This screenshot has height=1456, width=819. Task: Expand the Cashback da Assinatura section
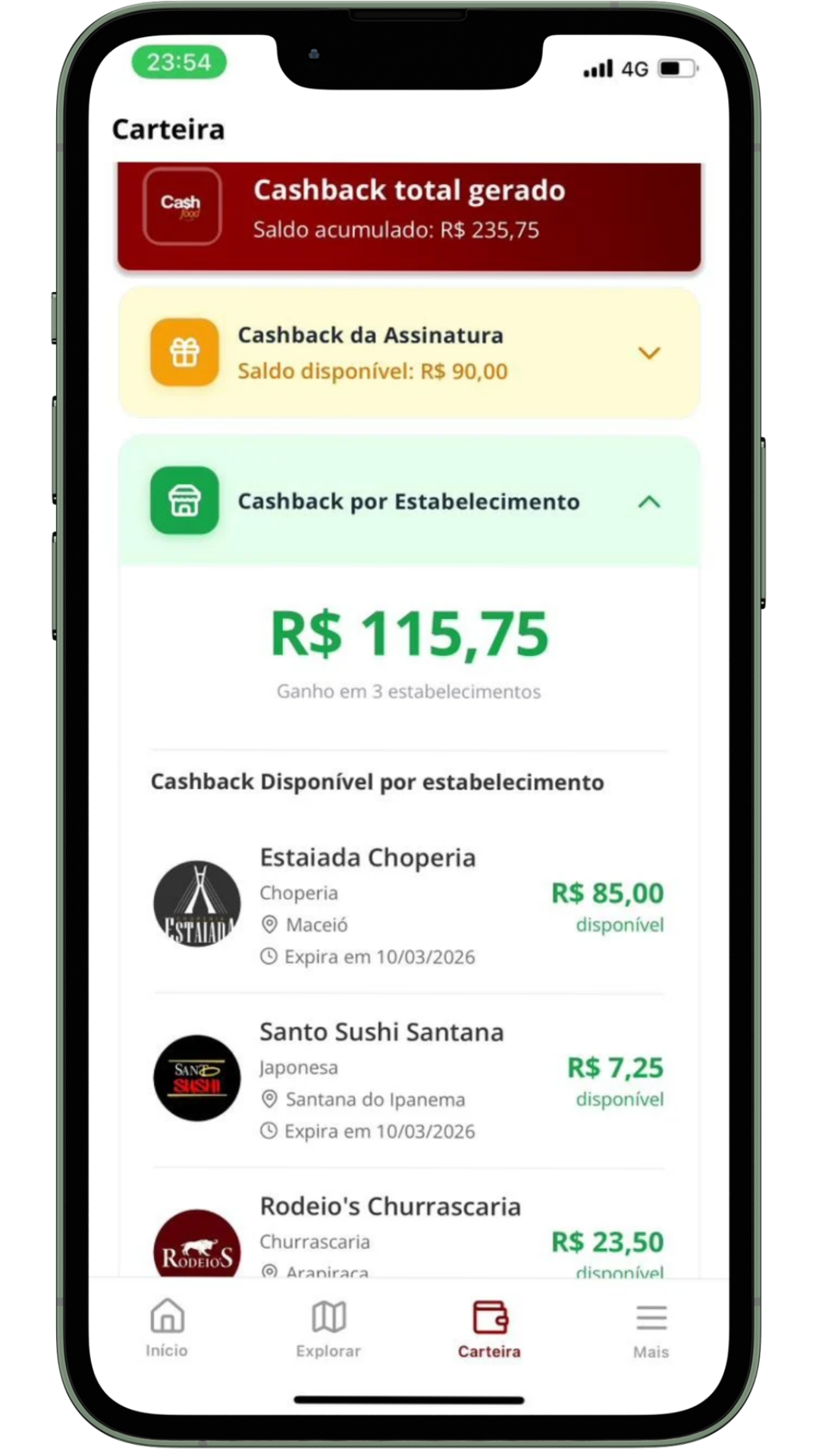[648, 353]
